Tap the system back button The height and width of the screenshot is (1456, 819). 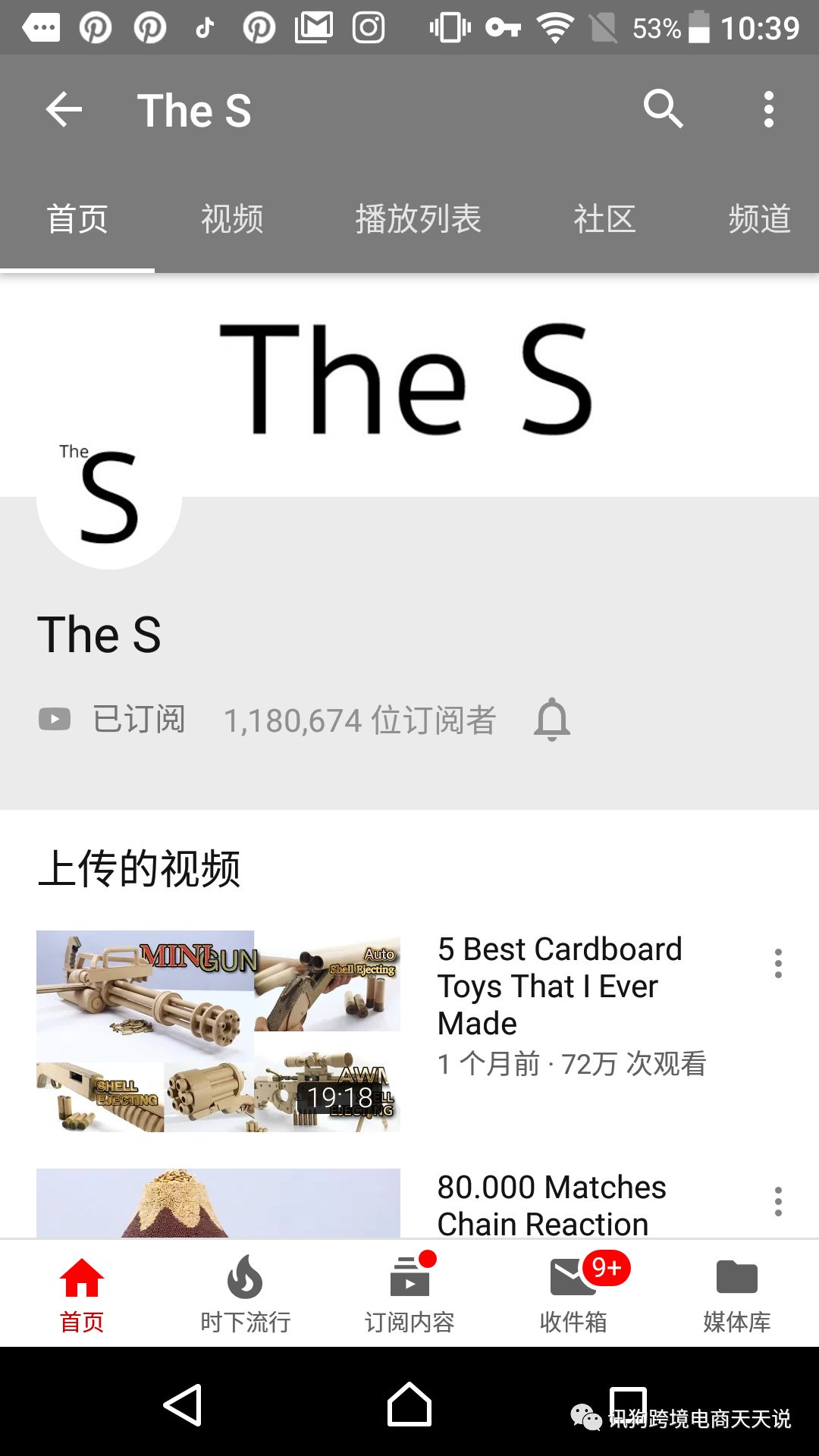pyautogui.click(x=183, y=1405)
